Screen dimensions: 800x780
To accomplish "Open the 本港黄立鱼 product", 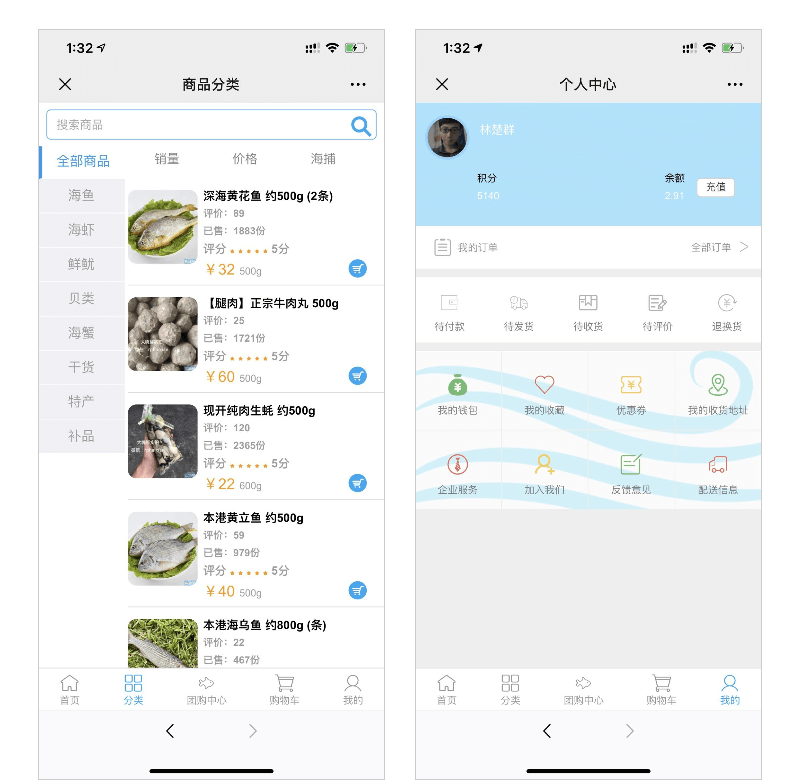I will tap(253, 518).
